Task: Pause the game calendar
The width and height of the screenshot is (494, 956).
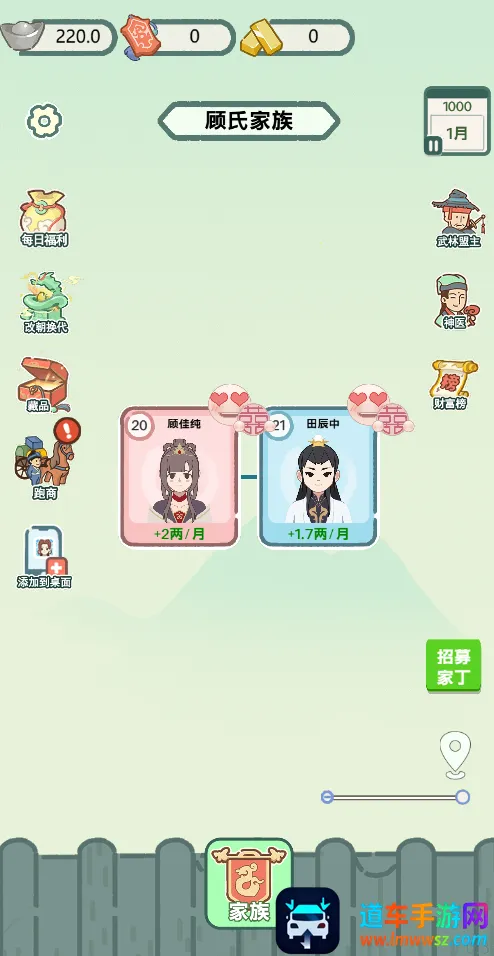Action: click(x=434, y=146)
